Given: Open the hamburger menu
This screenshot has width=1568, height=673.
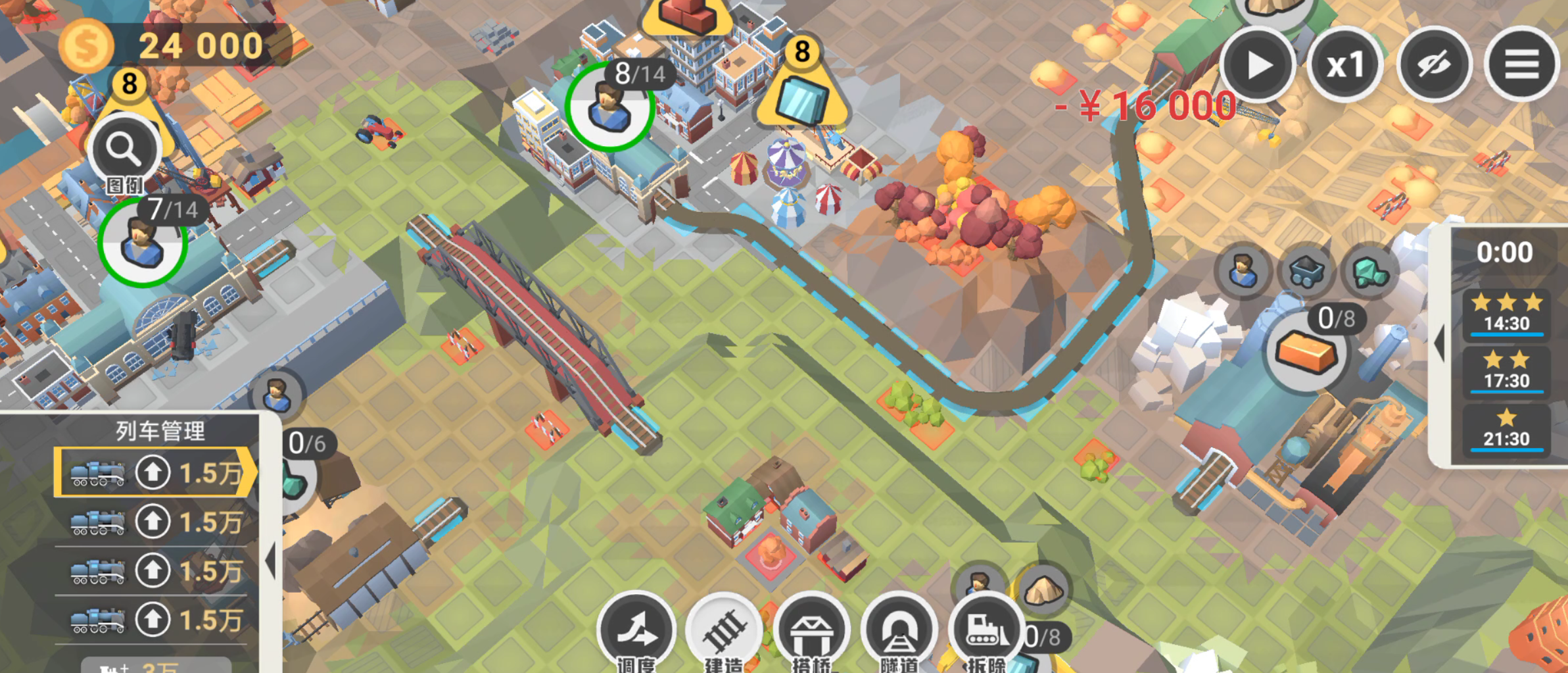Looking at the screenshot, I should point(1521,65).
